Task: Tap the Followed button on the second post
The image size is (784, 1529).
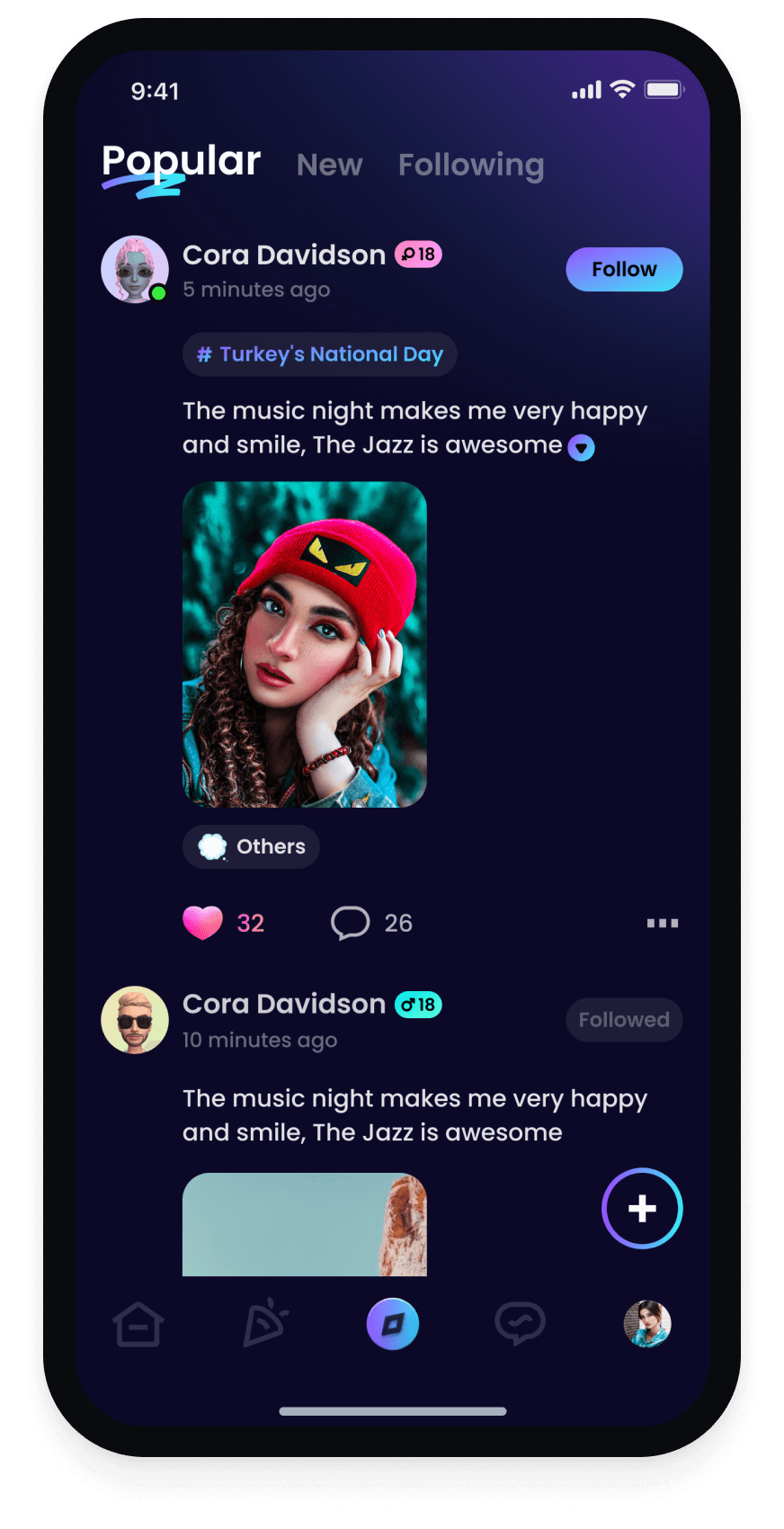Action: (x=623, y=1020)
